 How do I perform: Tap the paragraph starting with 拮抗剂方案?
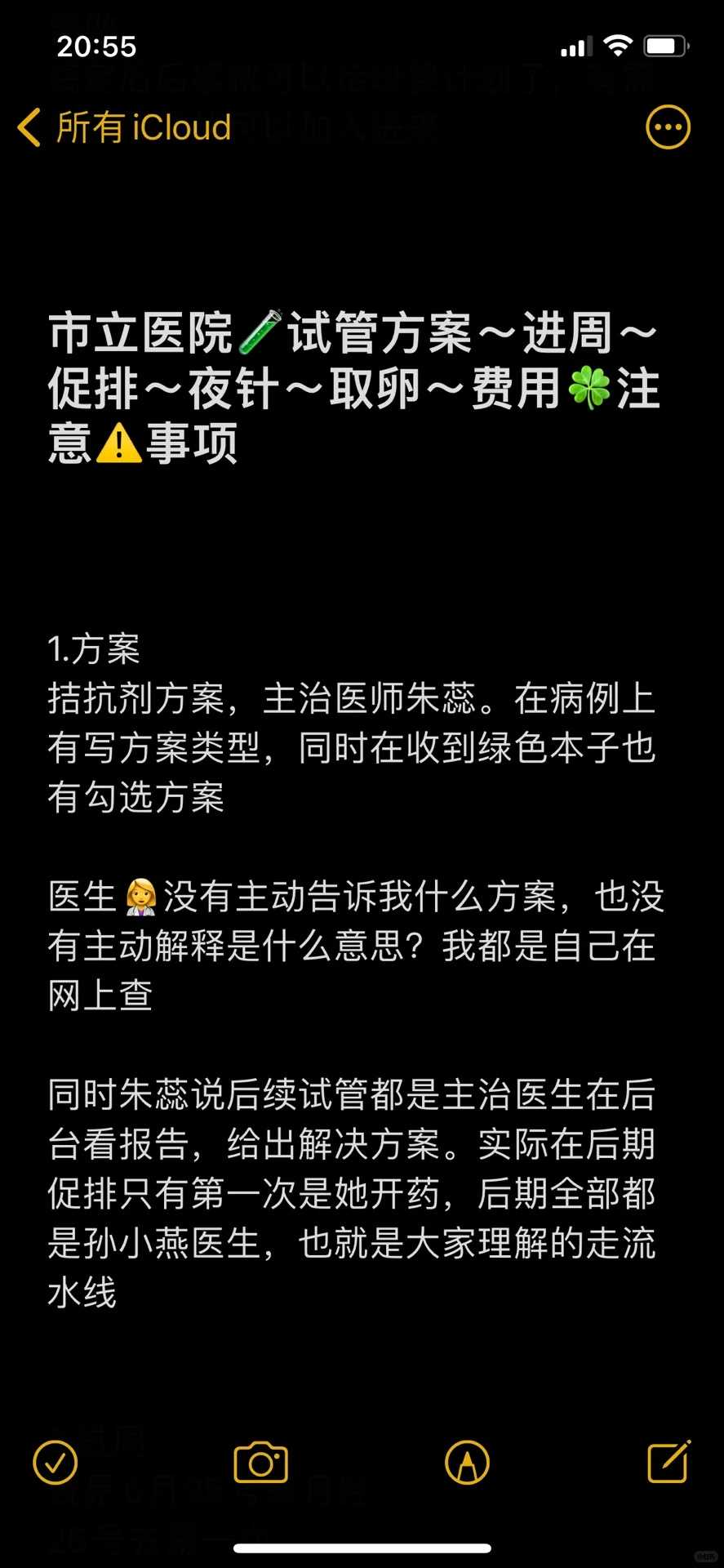351,747
